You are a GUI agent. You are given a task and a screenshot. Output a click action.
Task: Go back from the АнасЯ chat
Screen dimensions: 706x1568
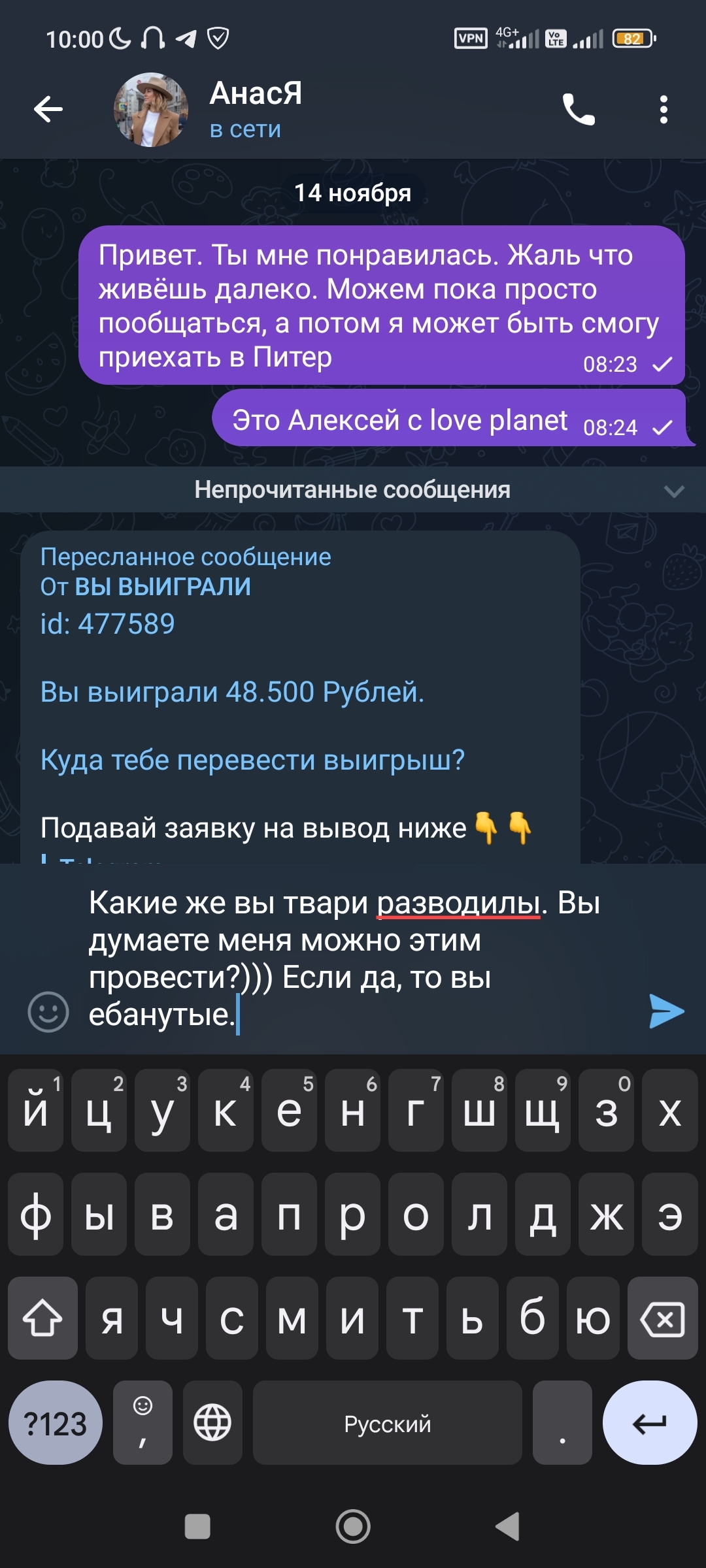[48, 109]
